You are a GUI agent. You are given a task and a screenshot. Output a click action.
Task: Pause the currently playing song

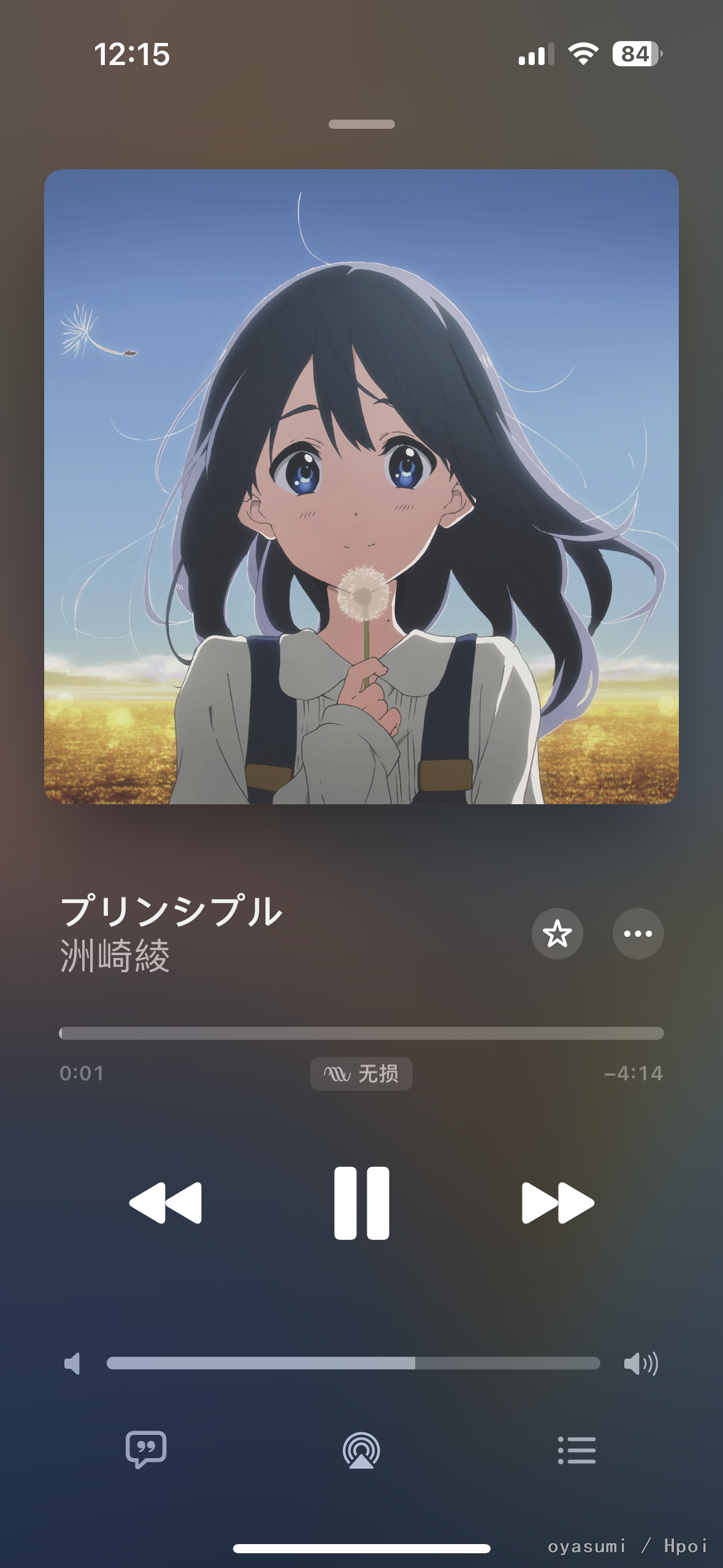click(x=361, y=1202)
